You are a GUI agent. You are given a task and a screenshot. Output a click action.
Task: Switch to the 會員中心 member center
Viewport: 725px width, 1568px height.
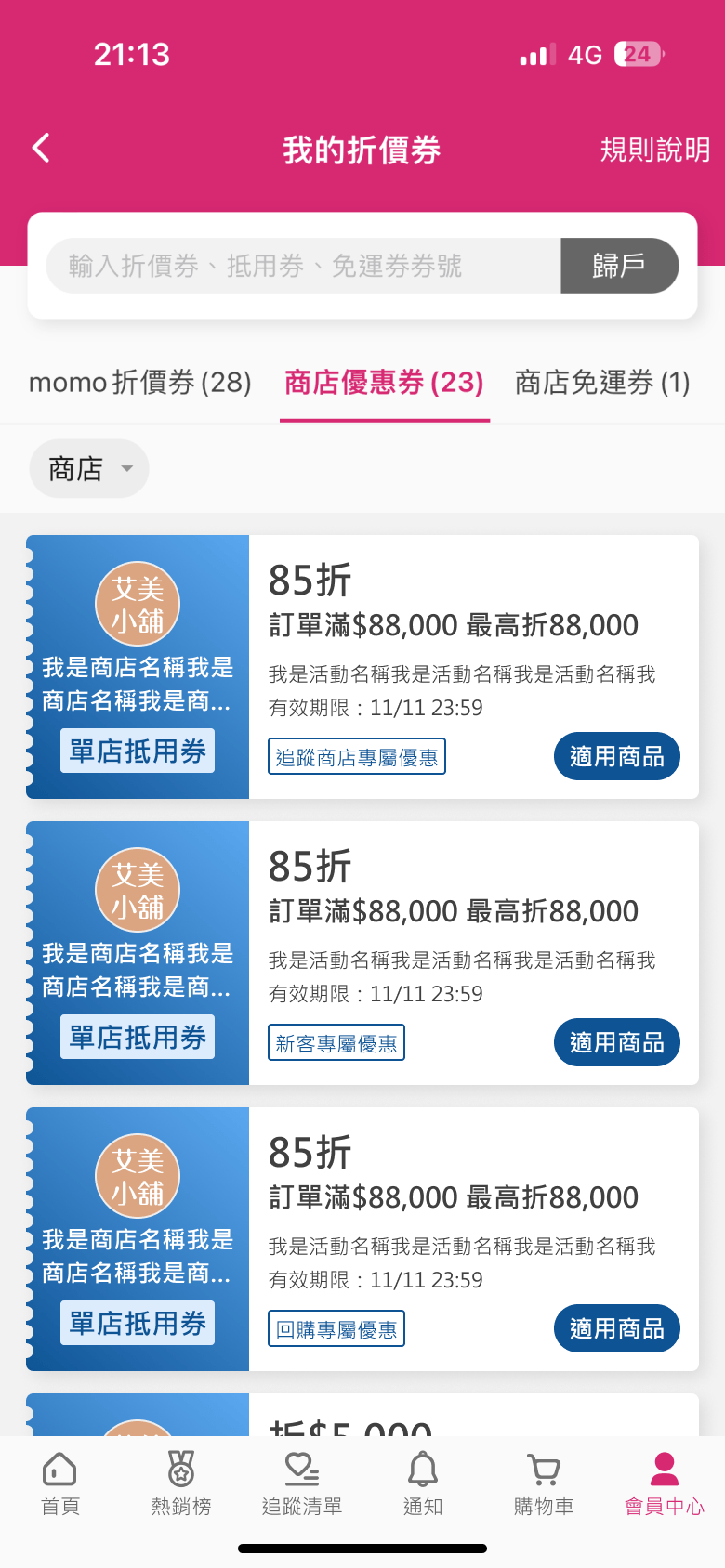click(x=665, y=1483)
